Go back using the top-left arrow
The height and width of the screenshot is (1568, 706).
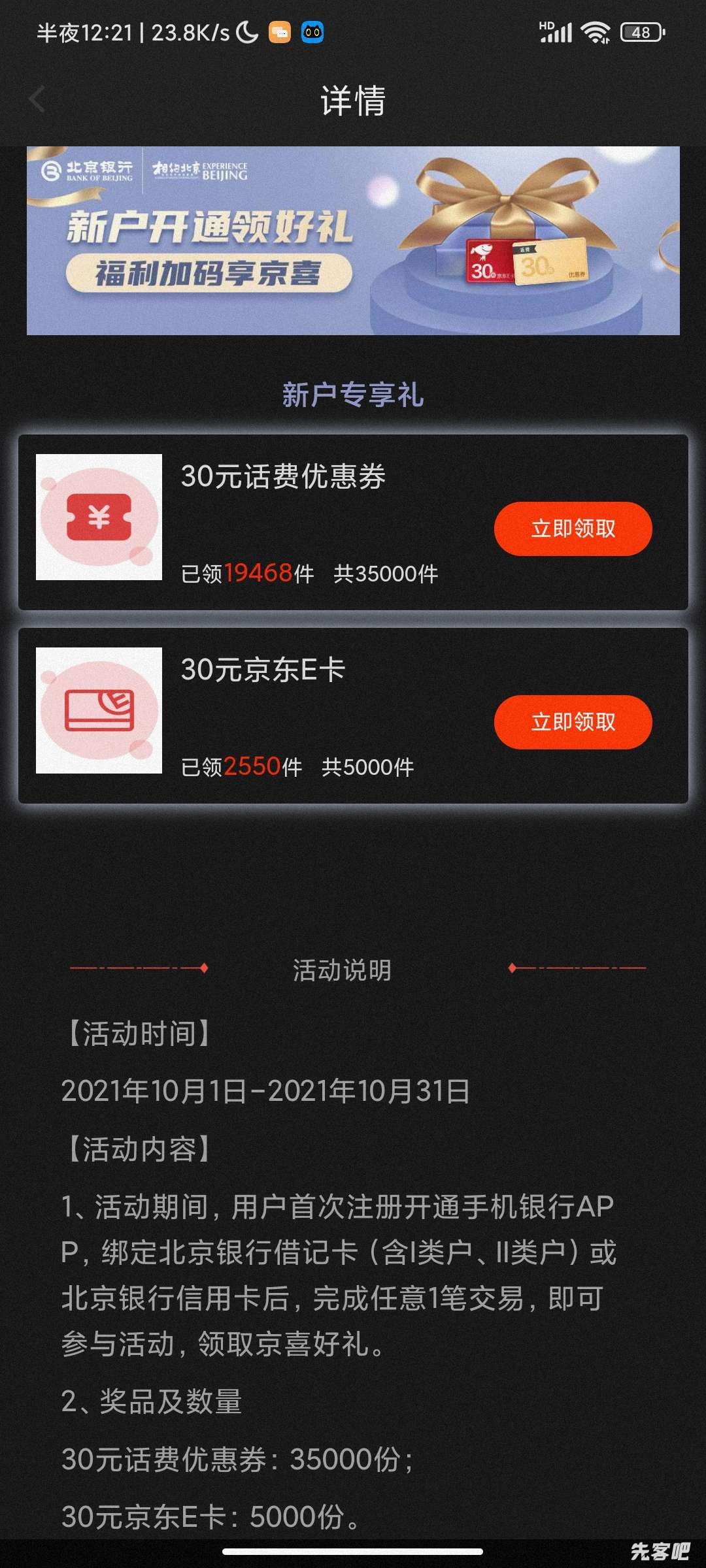[x=37, y=100]
